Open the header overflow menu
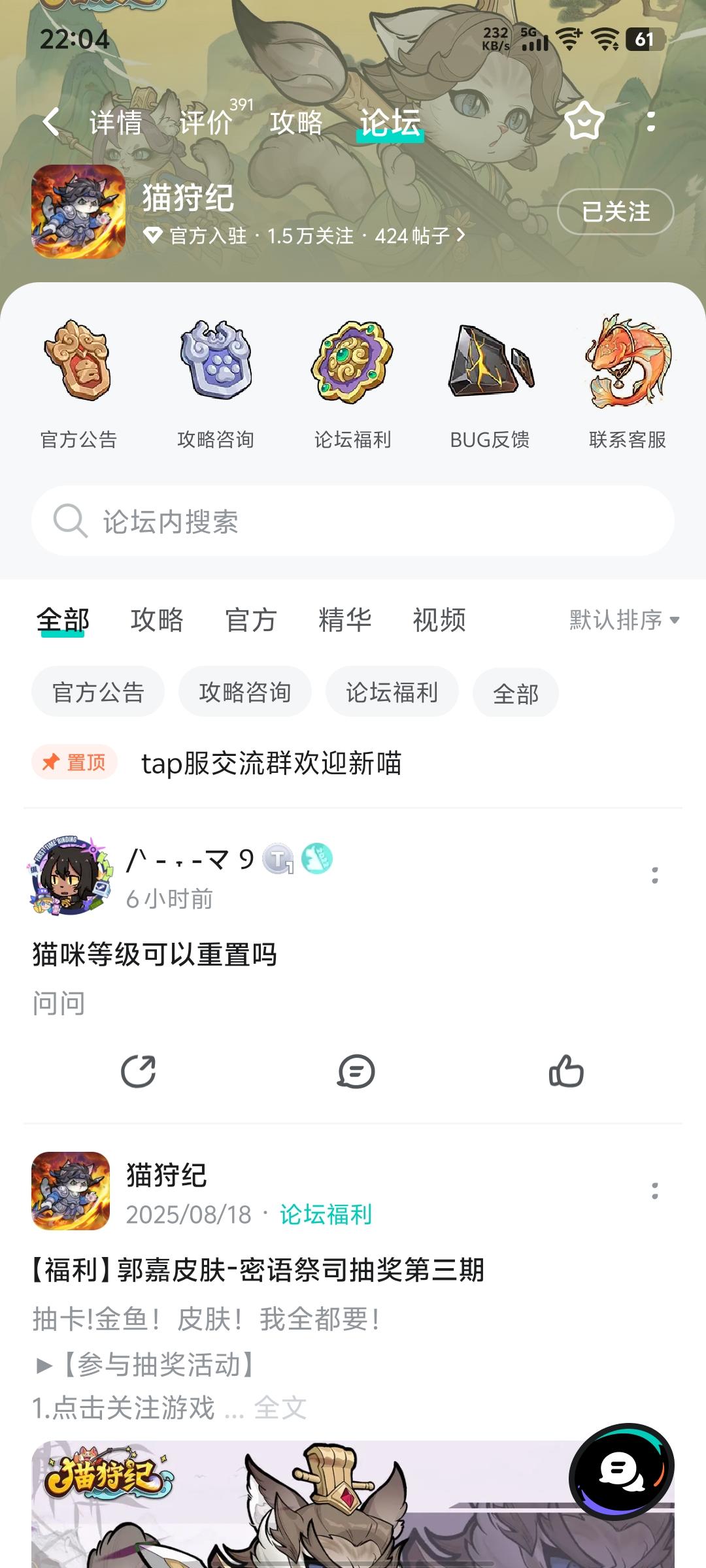The height and width of the screenshot is (1568, 706). pos(650,122)
